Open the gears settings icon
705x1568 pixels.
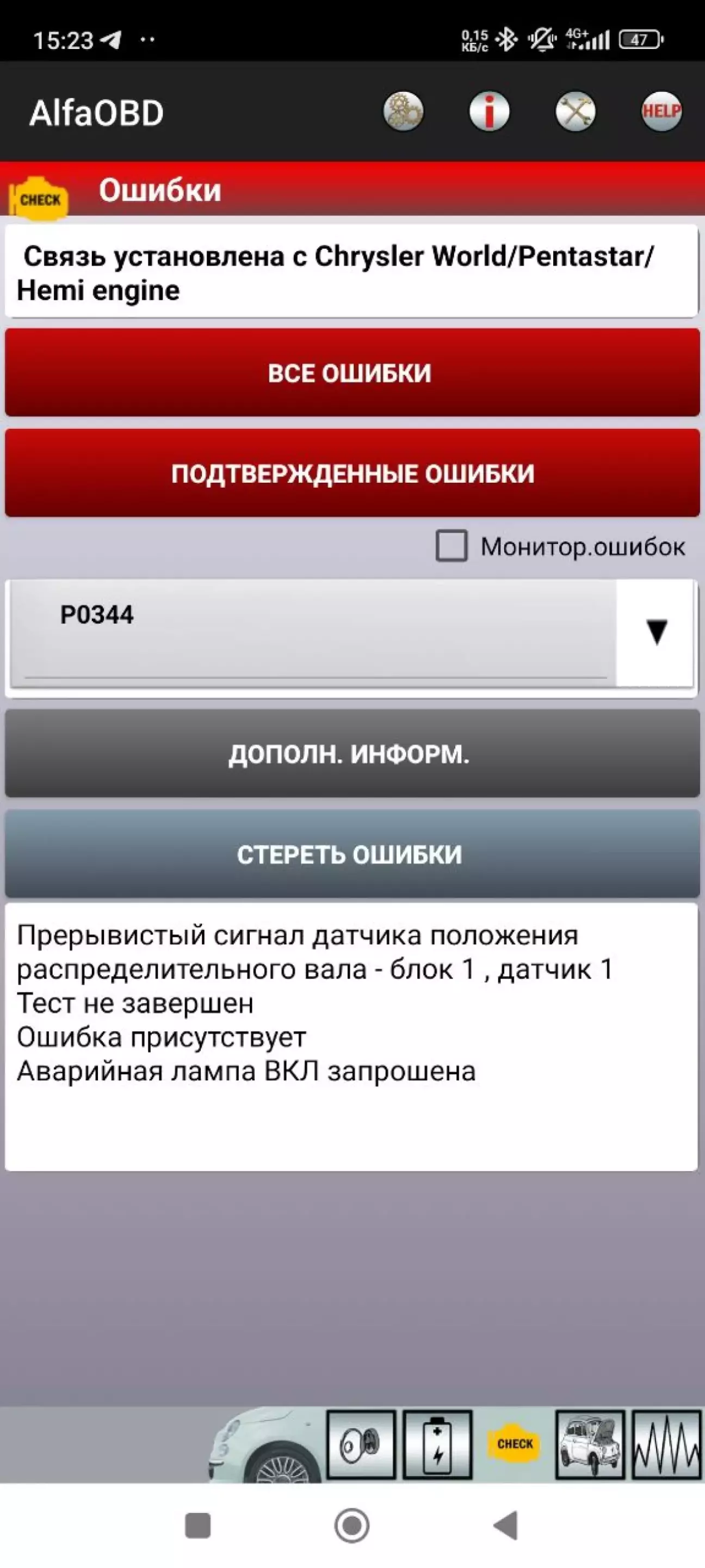point(403,112)
